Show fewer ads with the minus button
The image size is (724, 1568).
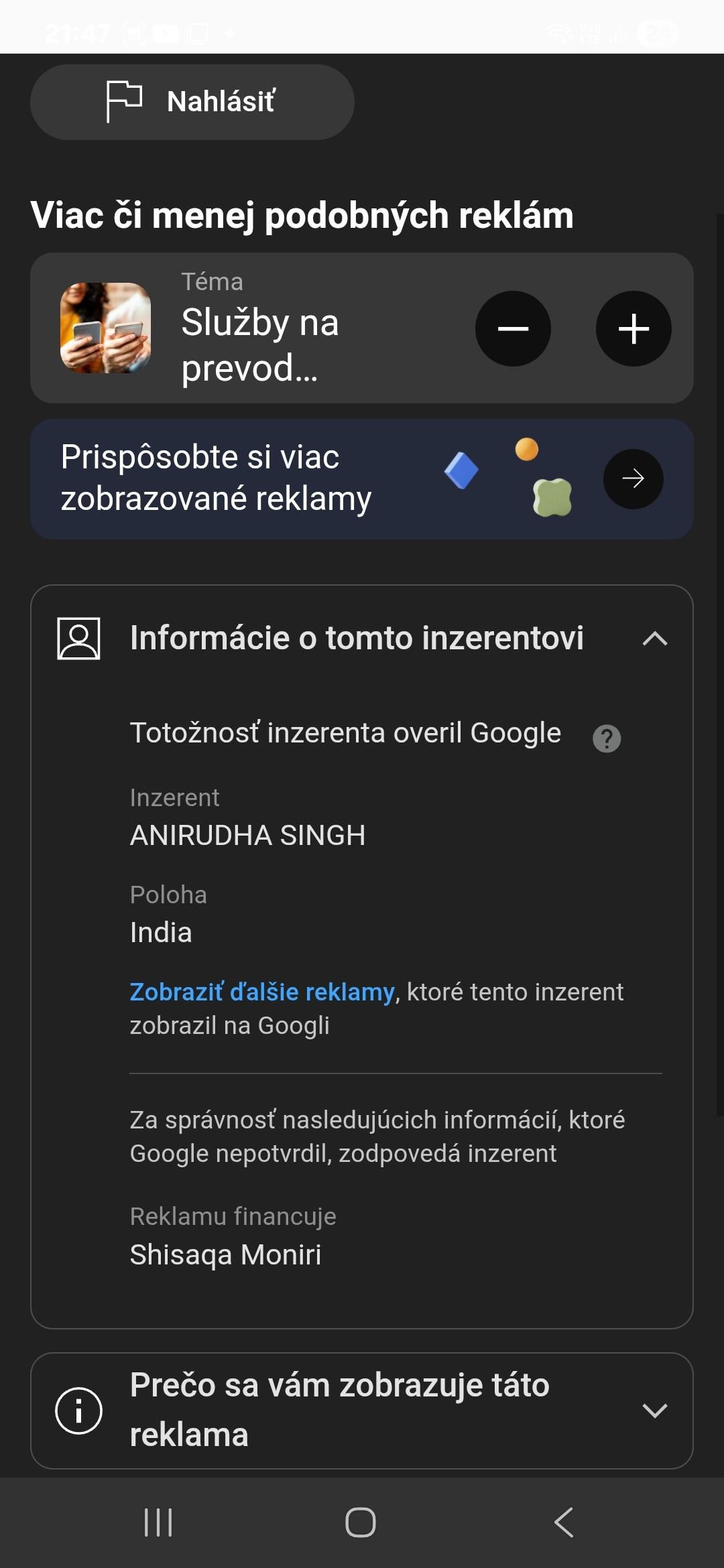pos(513,328)
